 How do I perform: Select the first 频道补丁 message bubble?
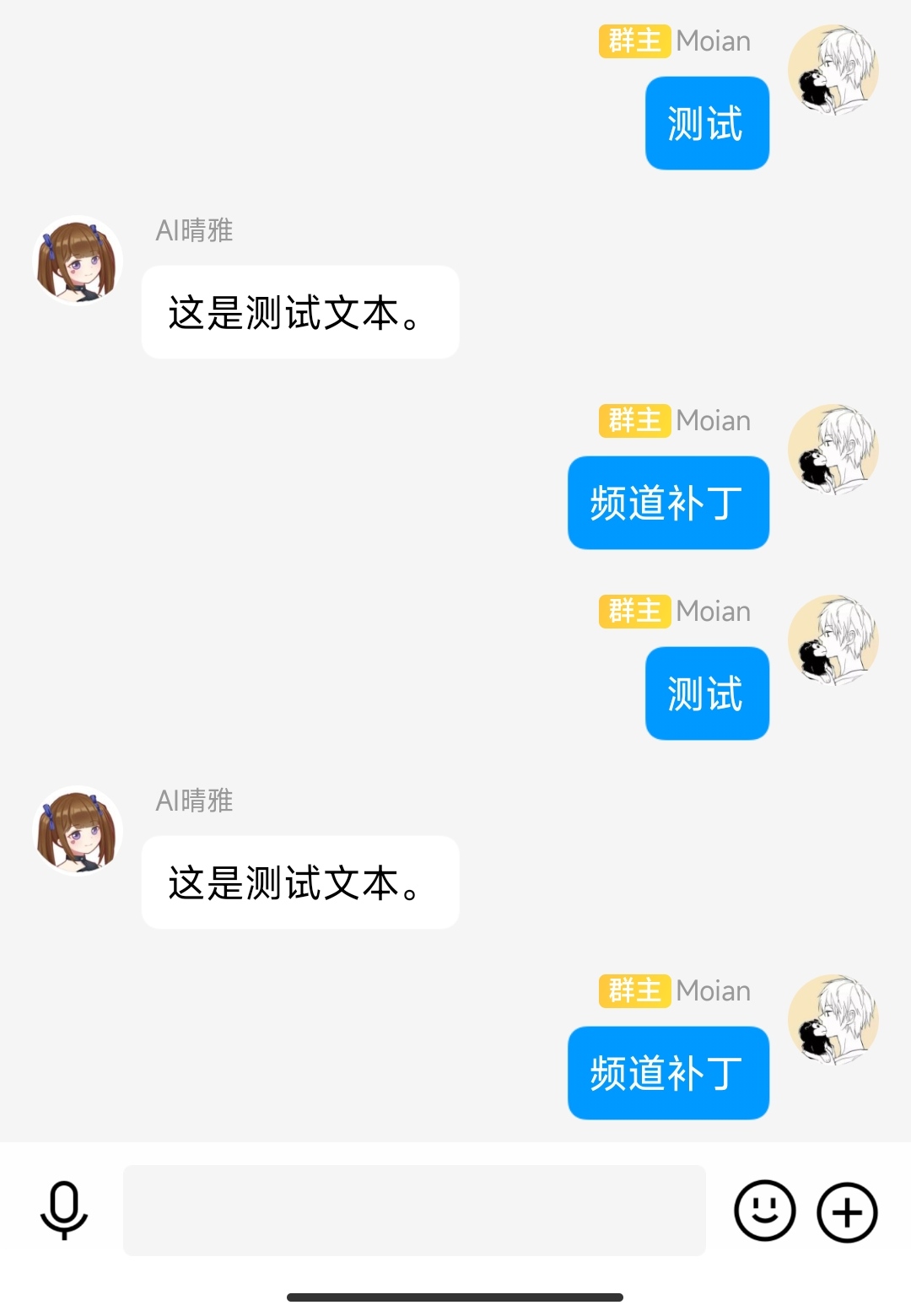click(668, 503)
